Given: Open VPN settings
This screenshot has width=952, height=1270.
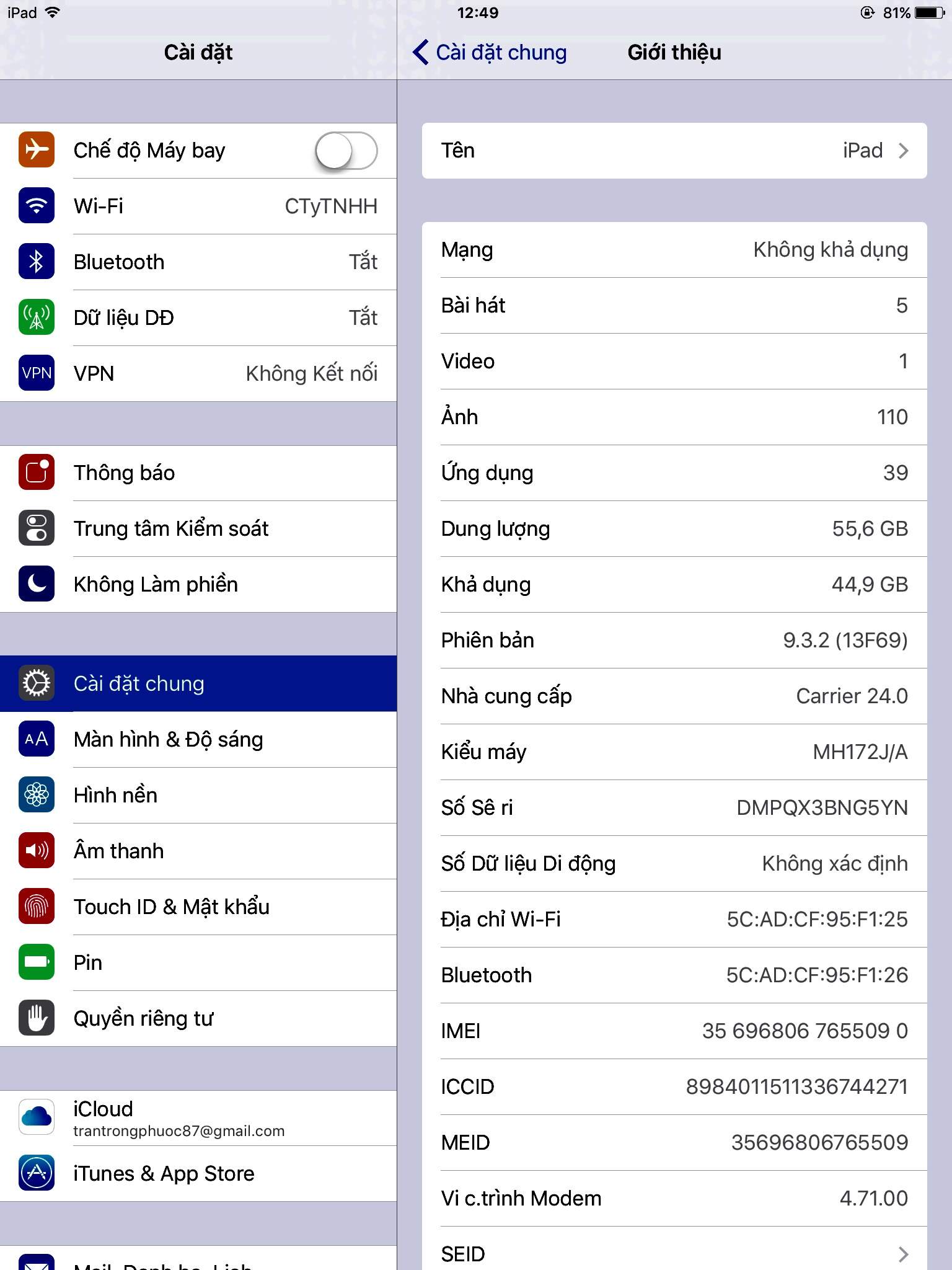Looking at the screenshot, I should 198,374.
